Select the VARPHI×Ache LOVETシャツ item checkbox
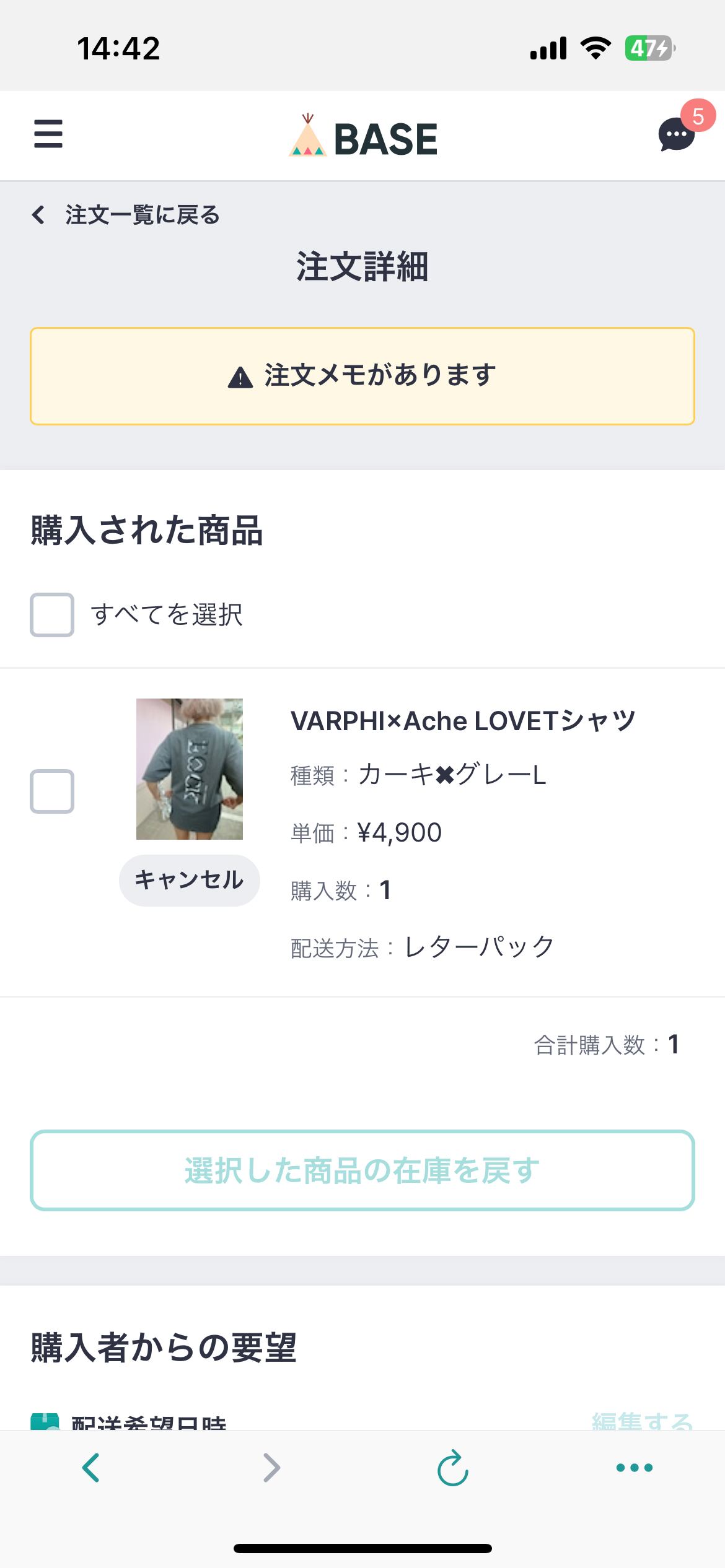The width and height of the screenshot is (725, 1568). point(52,791)
